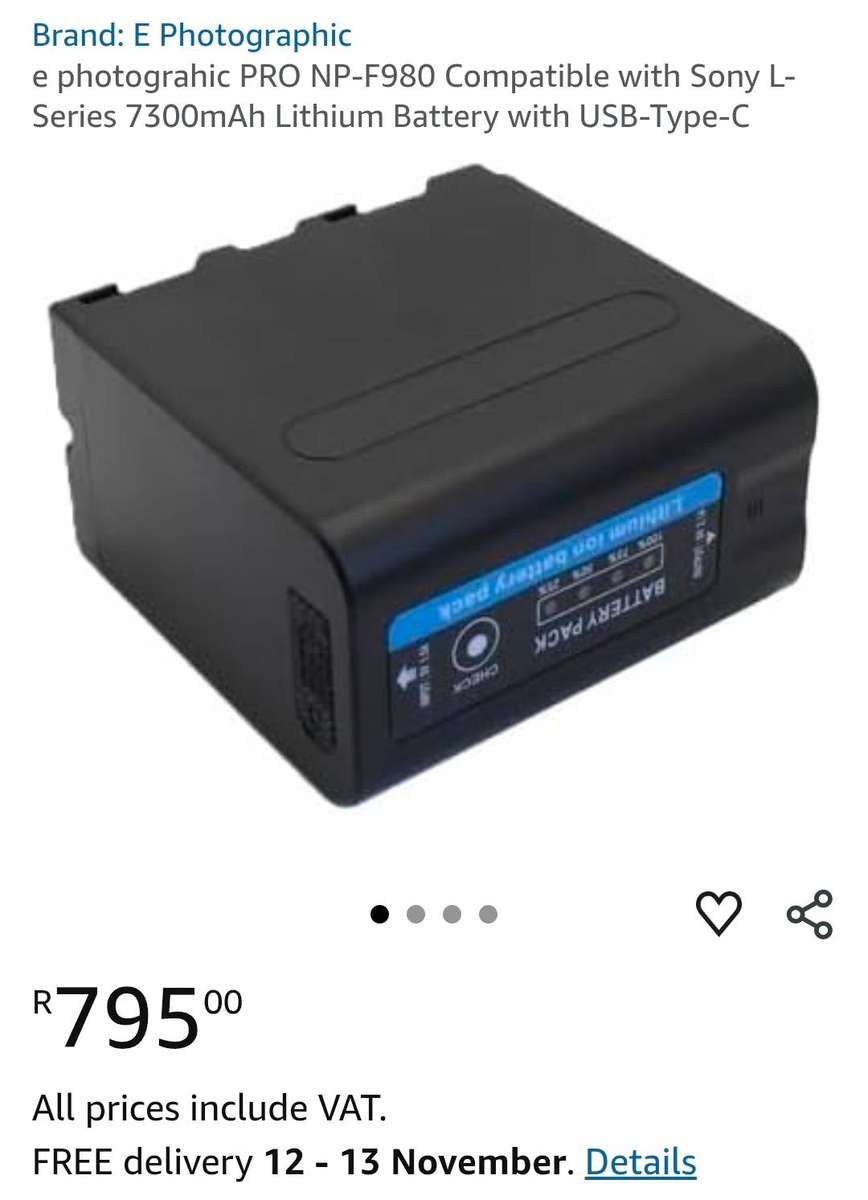868x1200 pixels.
Task: Open the delivery Details link
Action: 640,1163
